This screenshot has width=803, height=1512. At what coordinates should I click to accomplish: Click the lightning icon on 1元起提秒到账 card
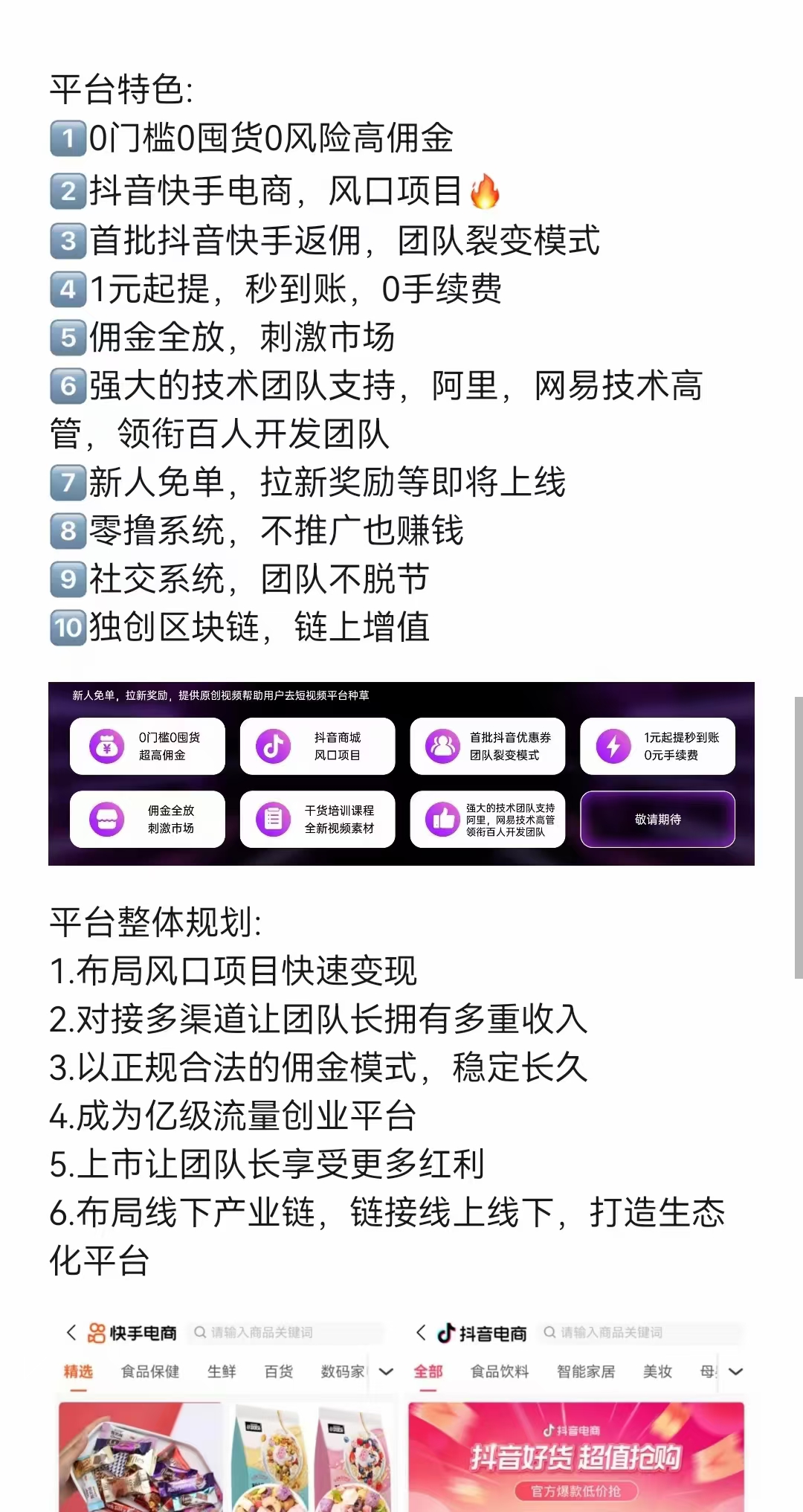[x=612, y=746]
